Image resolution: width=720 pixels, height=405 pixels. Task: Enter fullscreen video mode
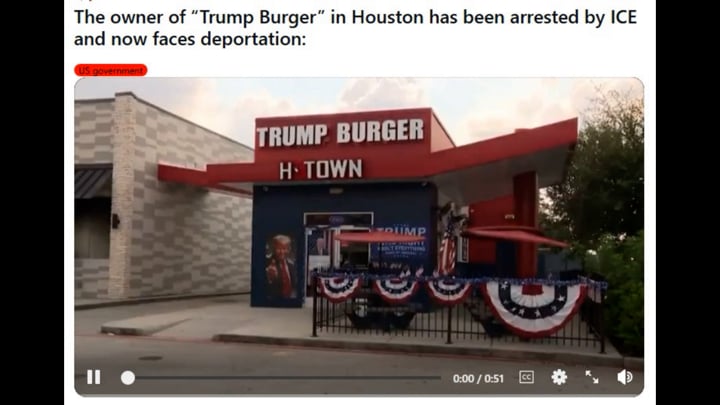[592, 377]
